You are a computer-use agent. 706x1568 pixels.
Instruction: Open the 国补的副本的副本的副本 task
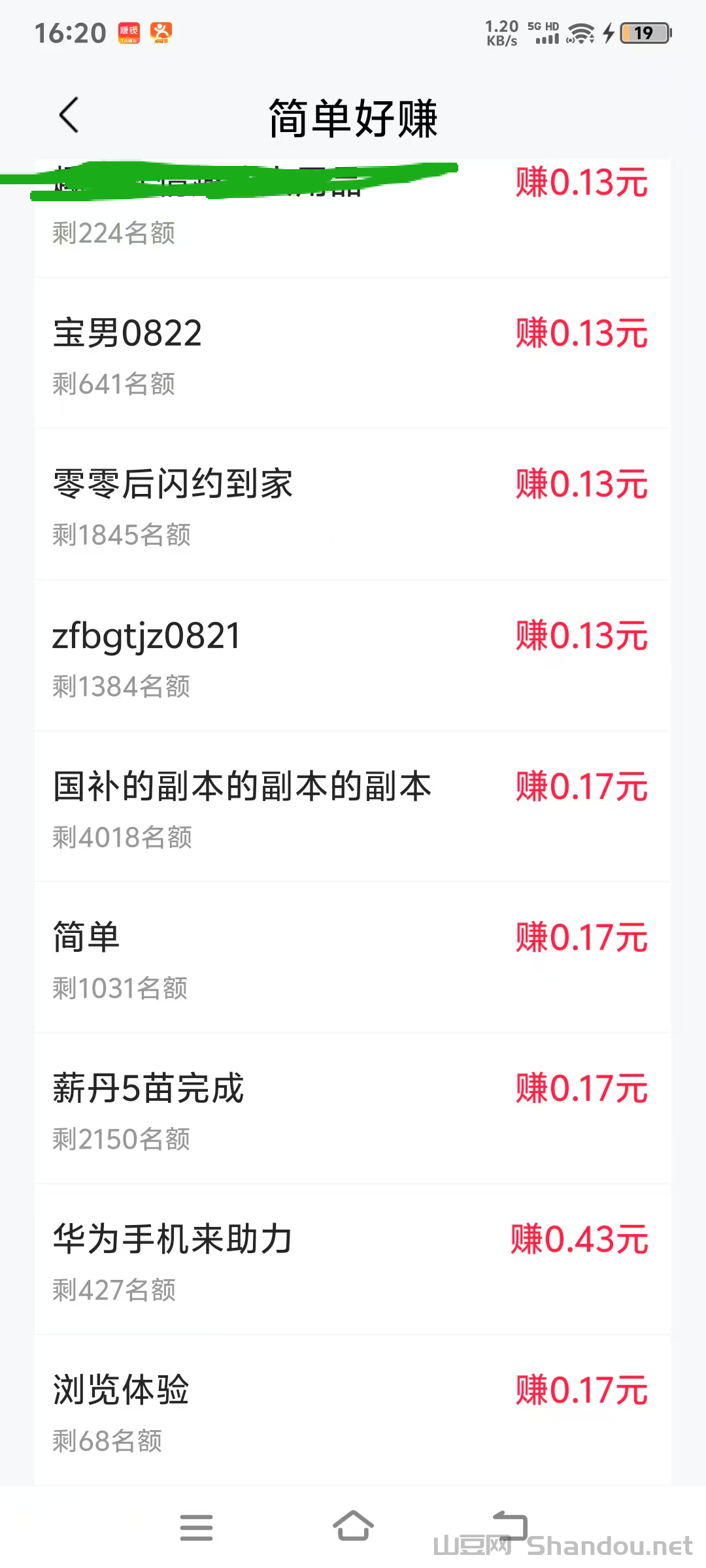(353, 807)
